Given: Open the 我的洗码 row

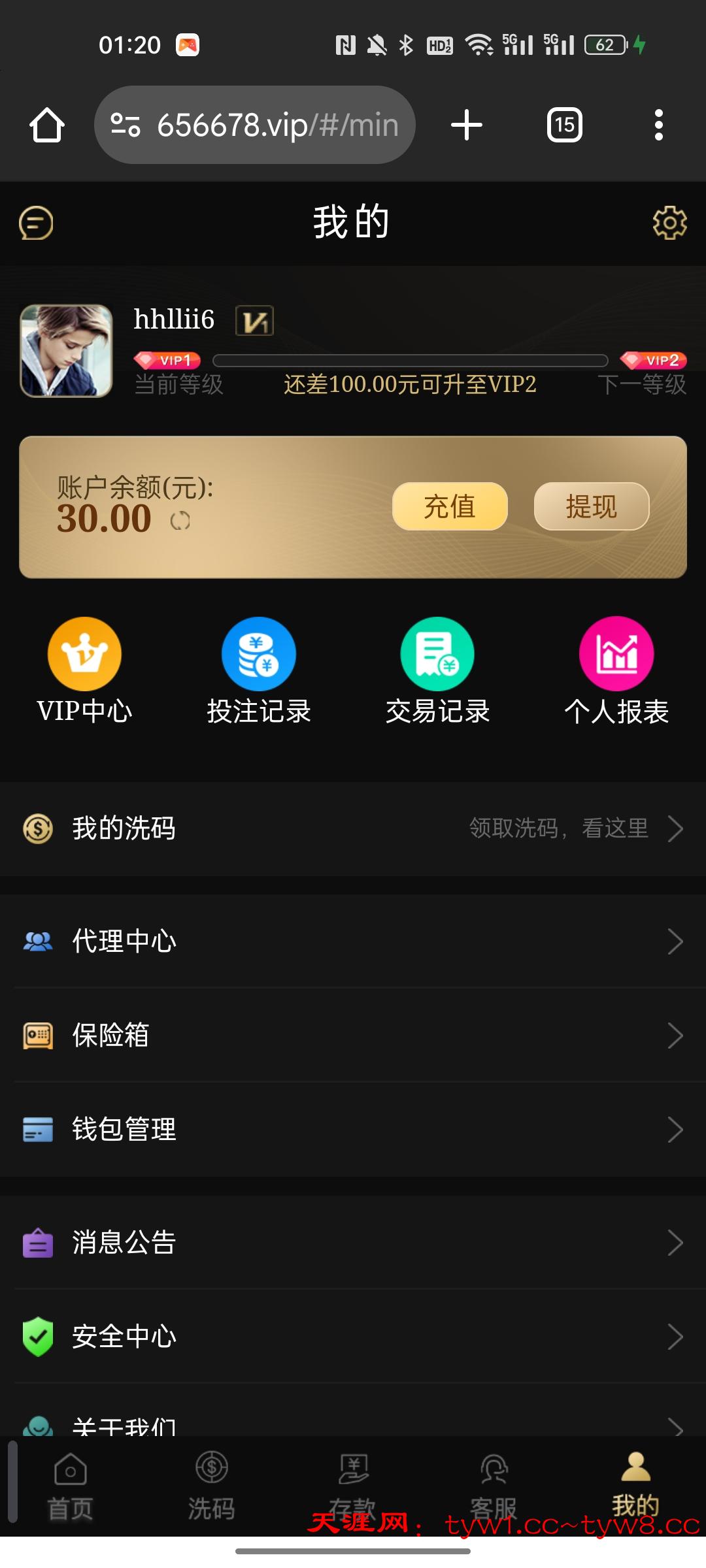Looking at the screenshot, I should pyautogui.click(x=353, y=828).
